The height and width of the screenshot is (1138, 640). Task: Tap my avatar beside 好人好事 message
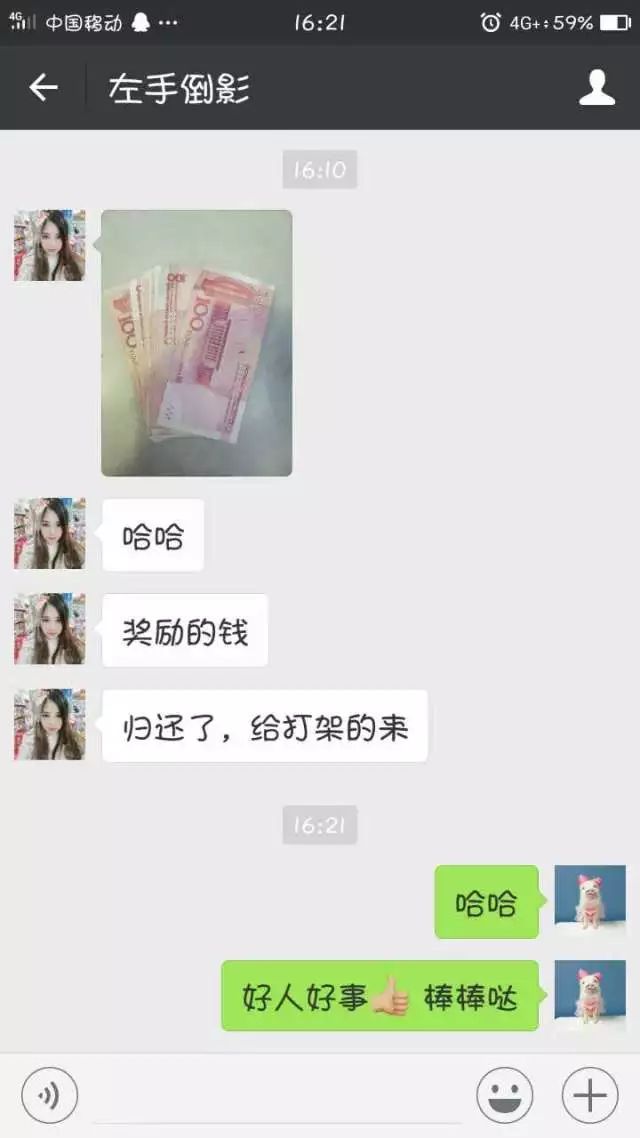[x=590, y=995]
